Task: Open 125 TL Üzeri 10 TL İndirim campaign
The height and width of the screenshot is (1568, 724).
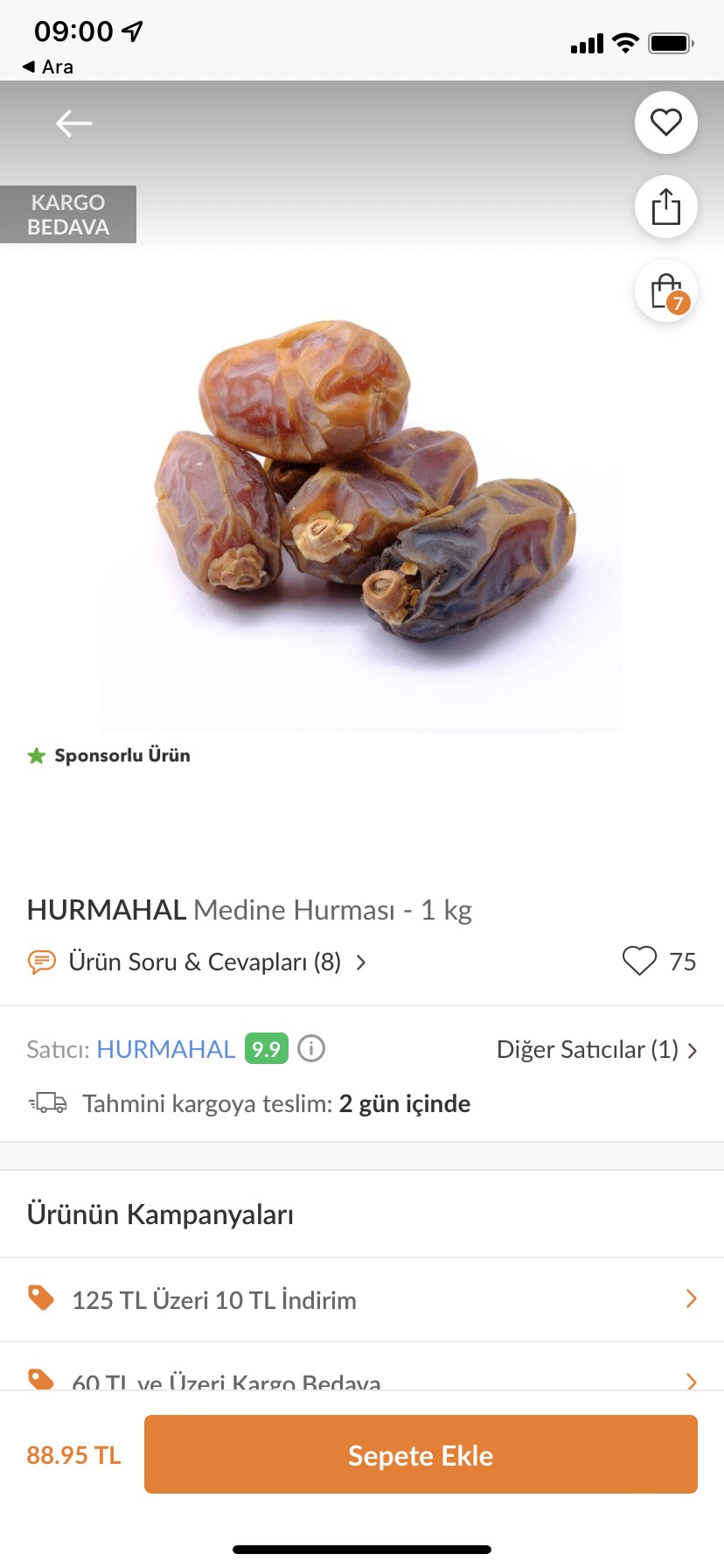Action: click(362, 1299)
